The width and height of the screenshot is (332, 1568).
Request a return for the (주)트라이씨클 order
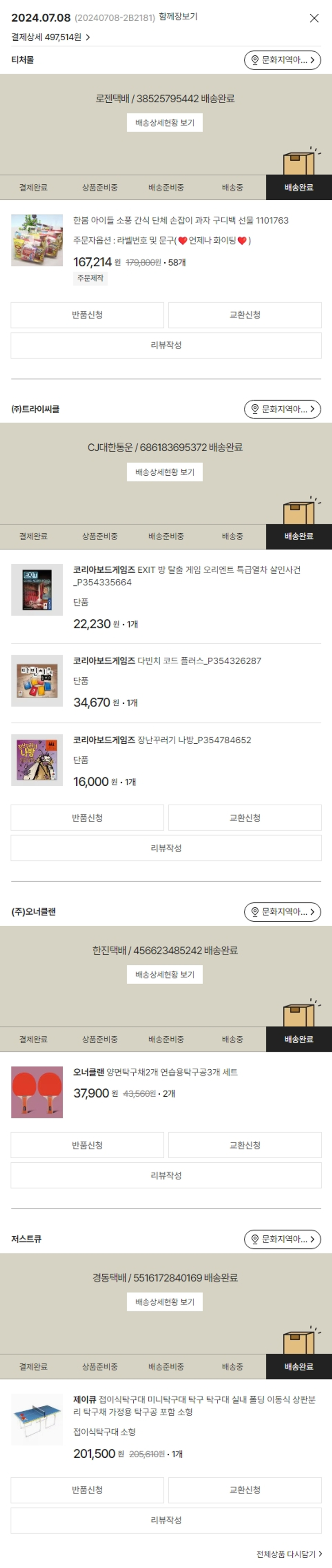(87, 818)
